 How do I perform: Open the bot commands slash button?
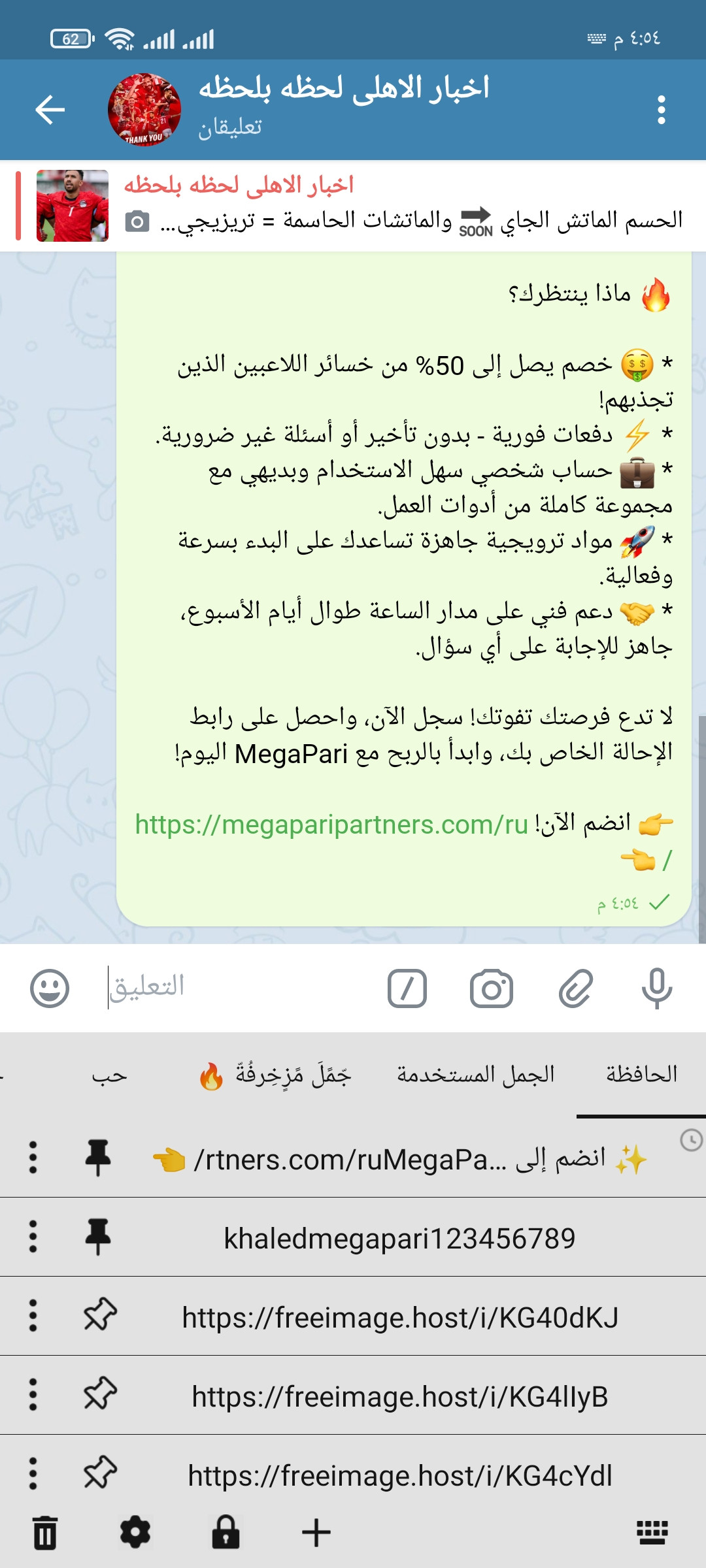click(407, 988)
